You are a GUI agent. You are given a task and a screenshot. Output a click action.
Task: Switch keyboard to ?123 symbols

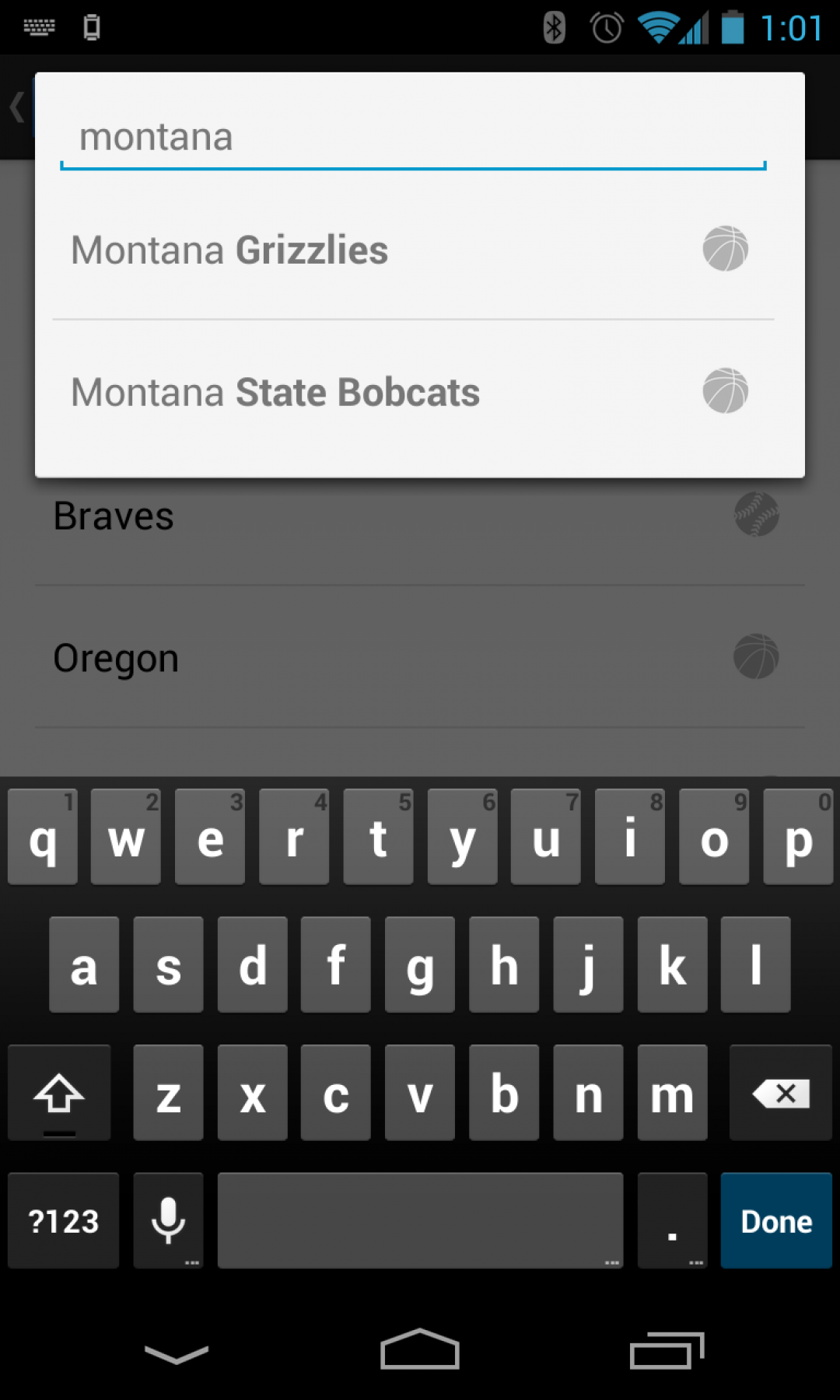[x=64, y=1221]
